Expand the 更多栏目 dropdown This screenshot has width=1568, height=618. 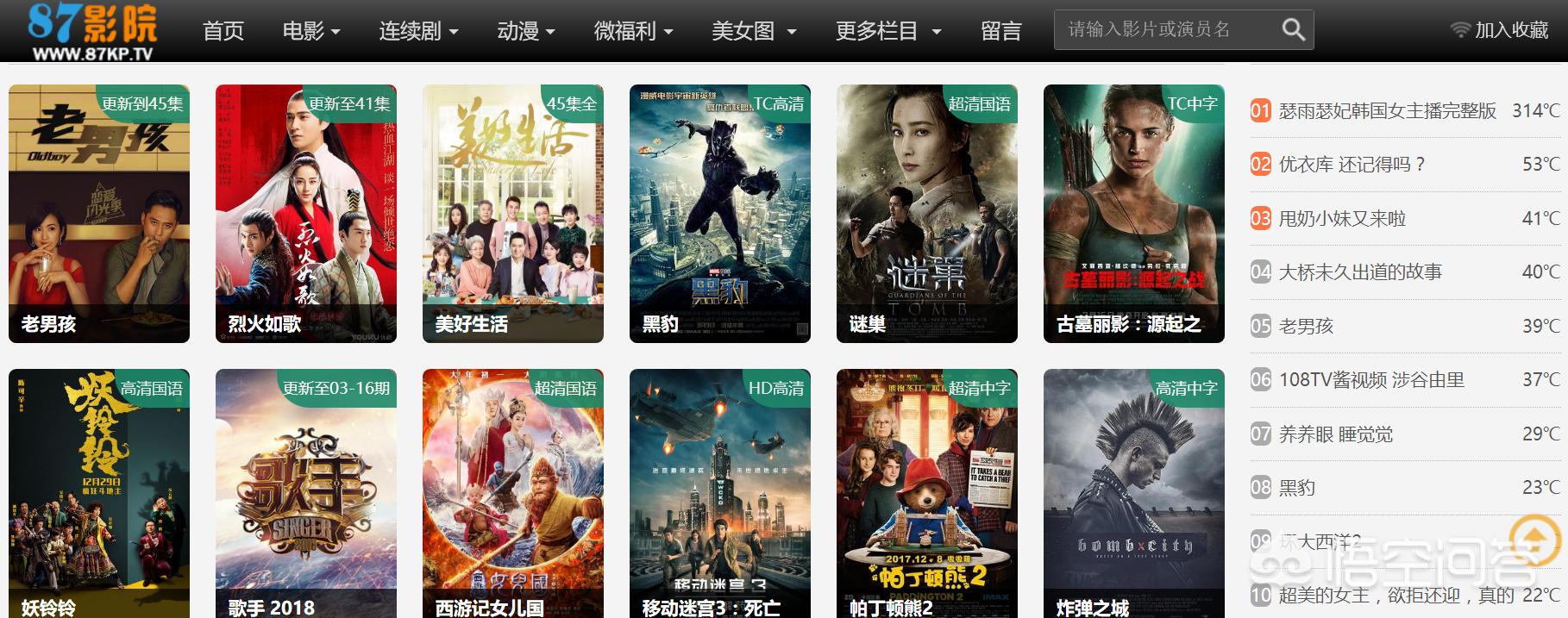tap(887, 31)
